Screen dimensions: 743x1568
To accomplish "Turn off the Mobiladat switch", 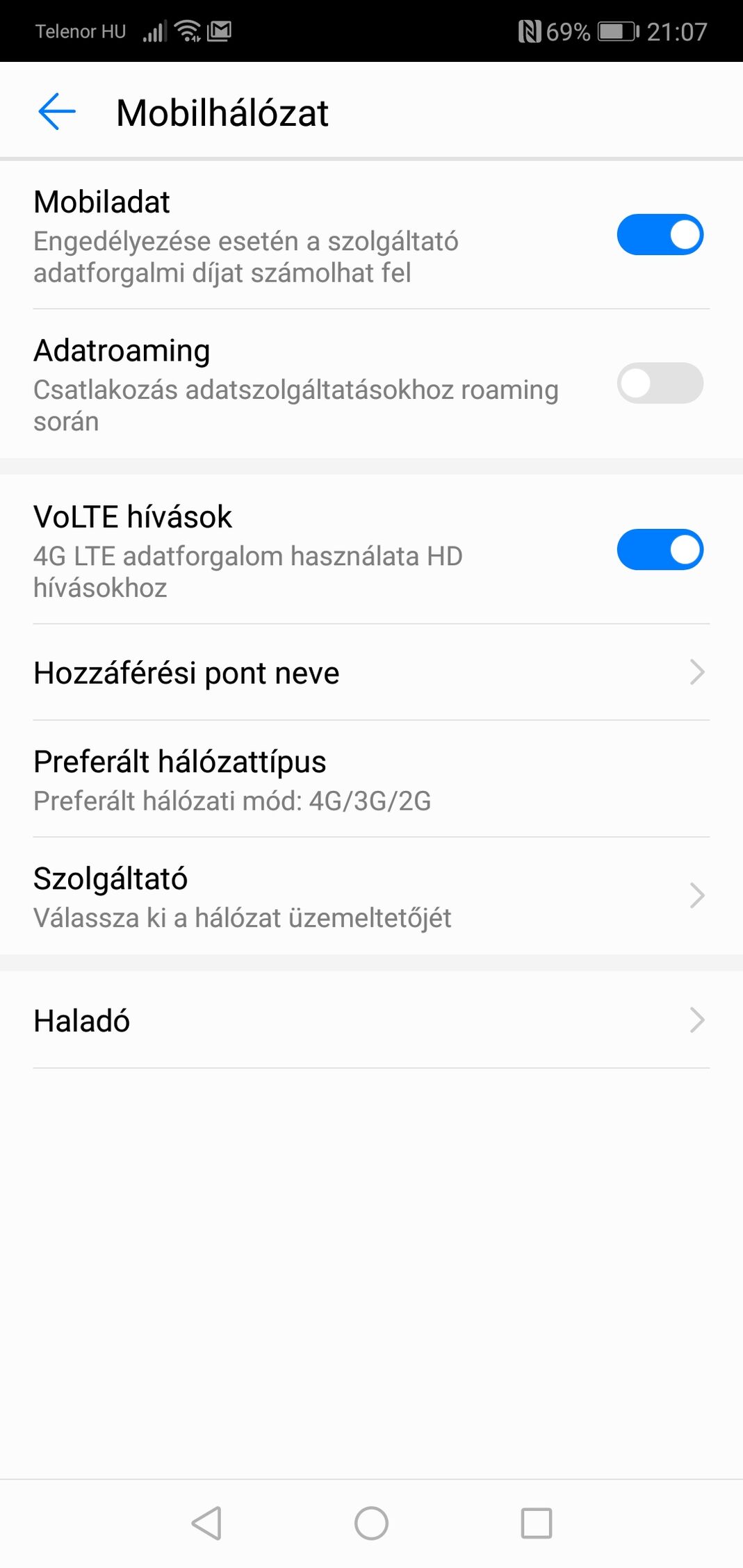I will pos(660,235).
